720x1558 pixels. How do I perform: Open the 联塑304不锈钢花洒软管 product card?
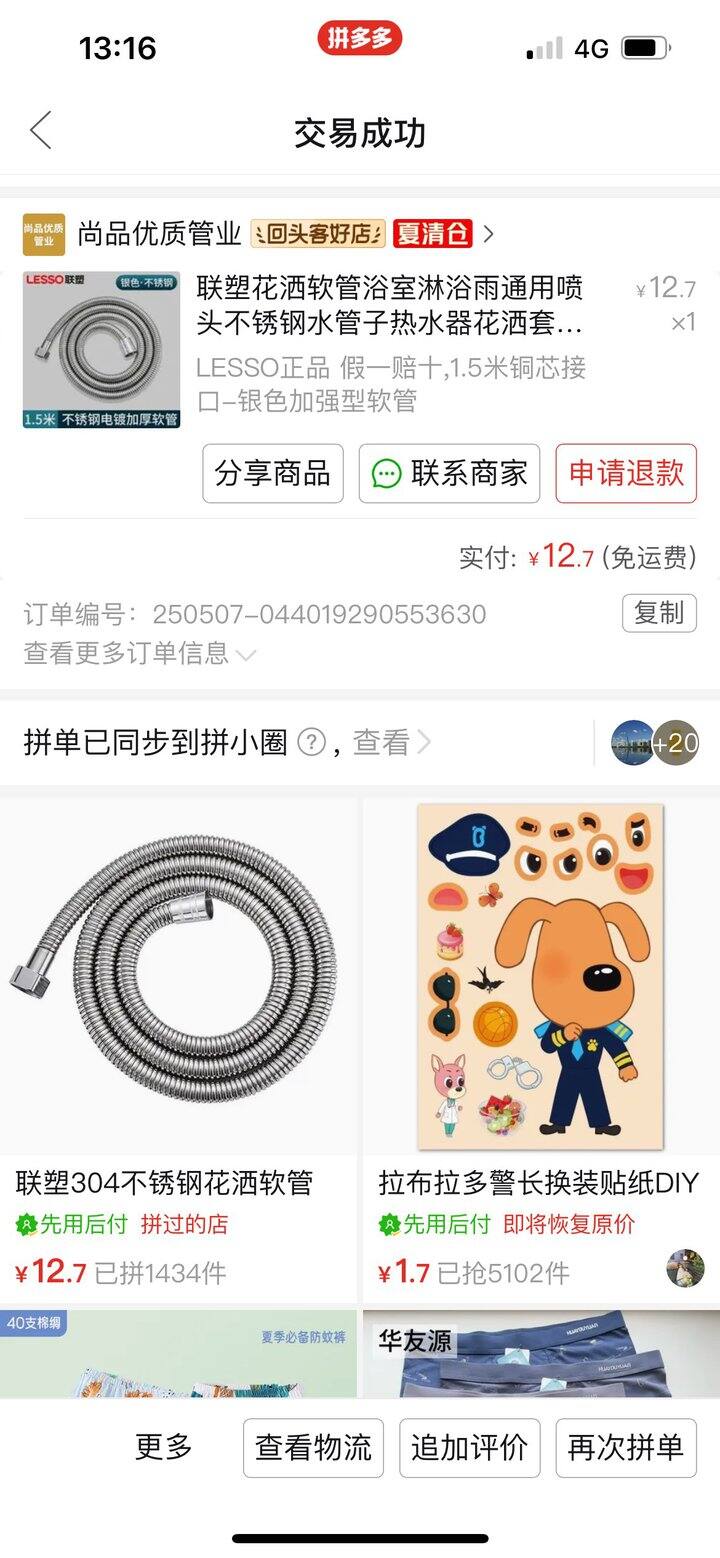click(178, 1040)
